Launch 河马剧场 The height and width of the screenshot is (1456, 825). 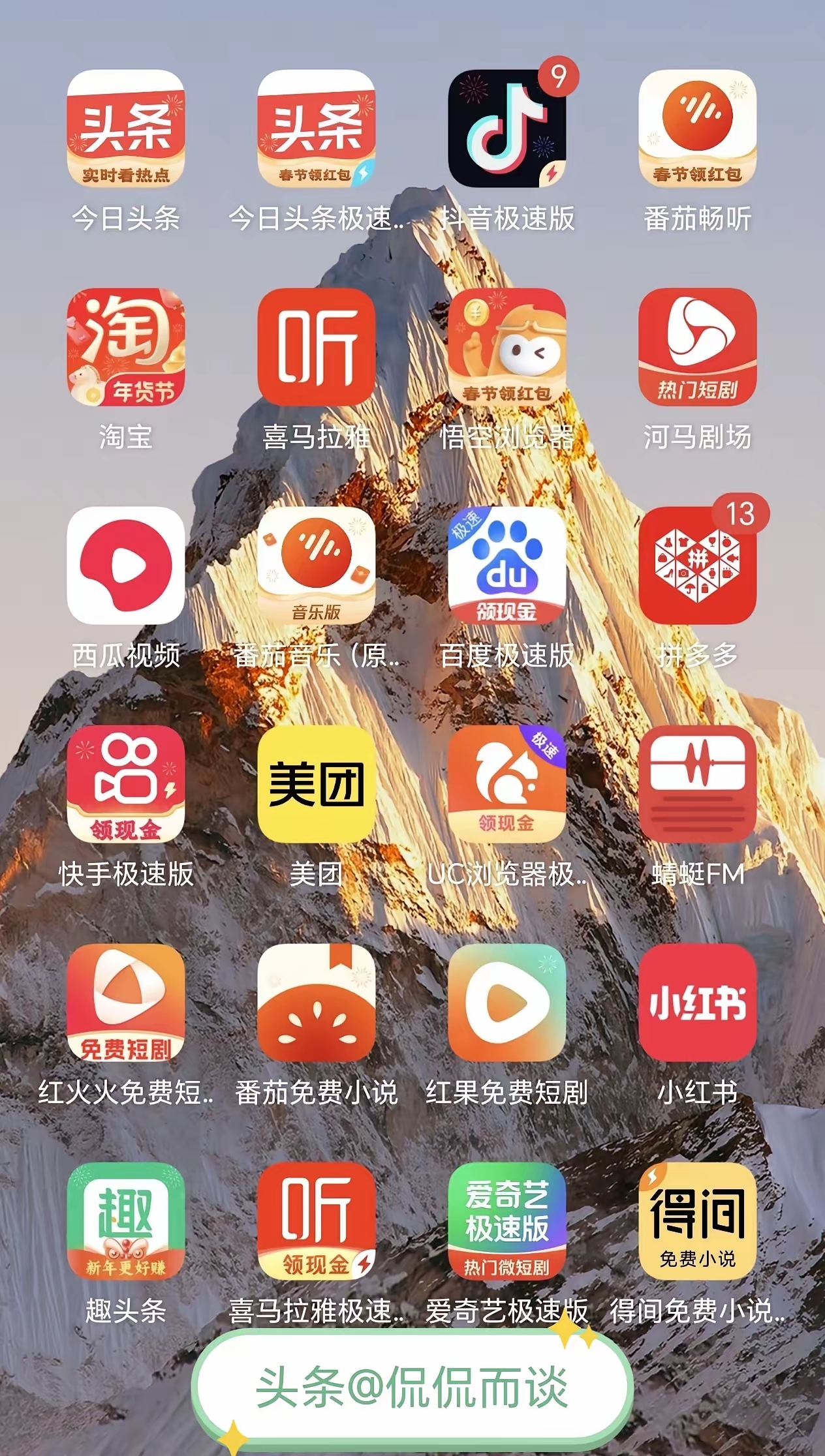[x=697, y=348]
